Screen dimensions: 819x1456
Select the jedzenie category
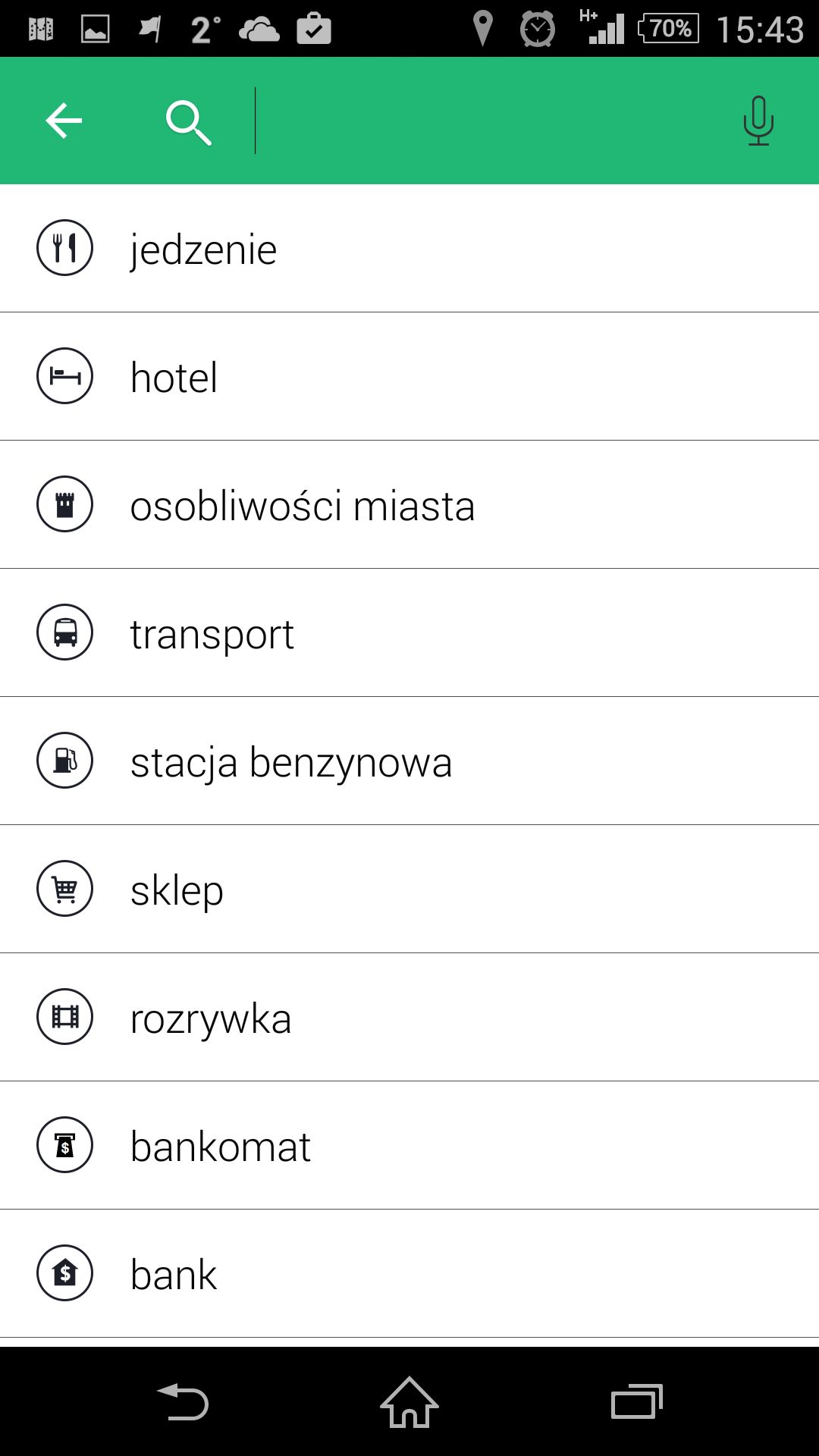(x=409, y=249)
